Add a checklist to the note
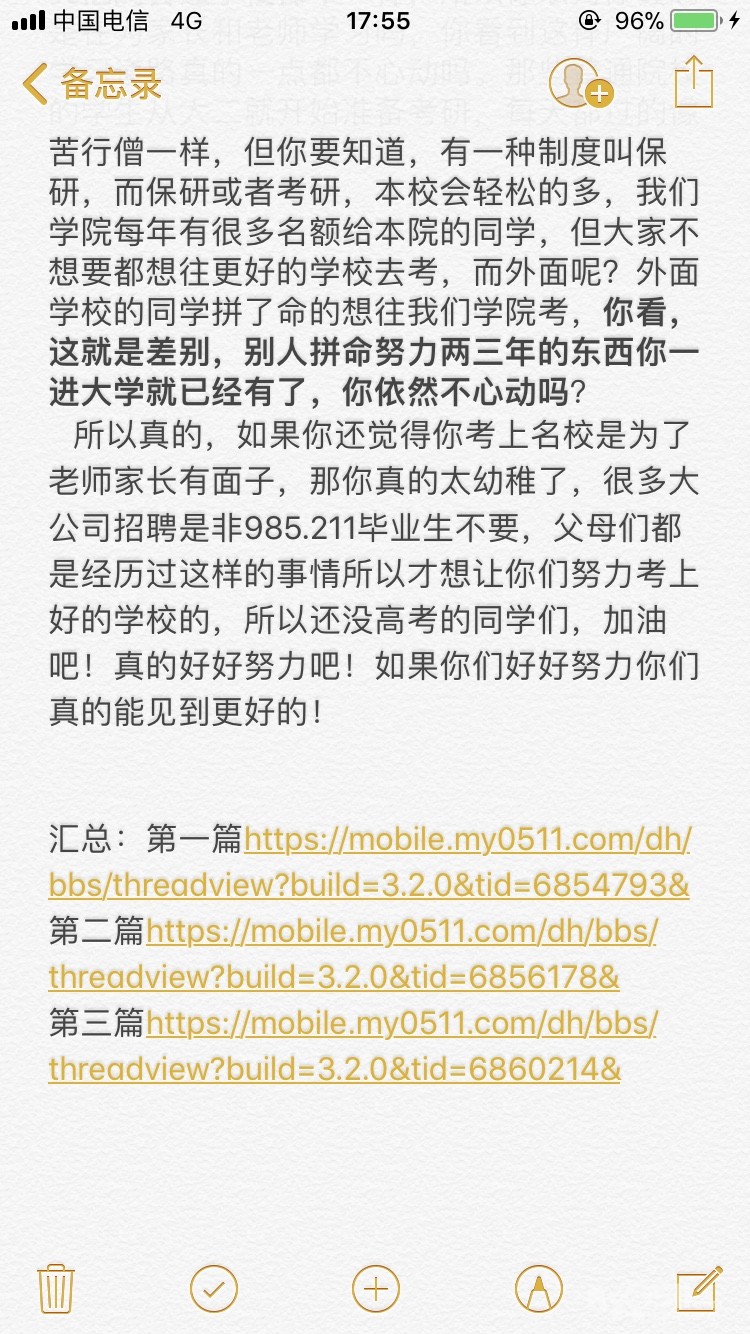The height and width of the screenshot is (1334, 750). [214, 1288]
